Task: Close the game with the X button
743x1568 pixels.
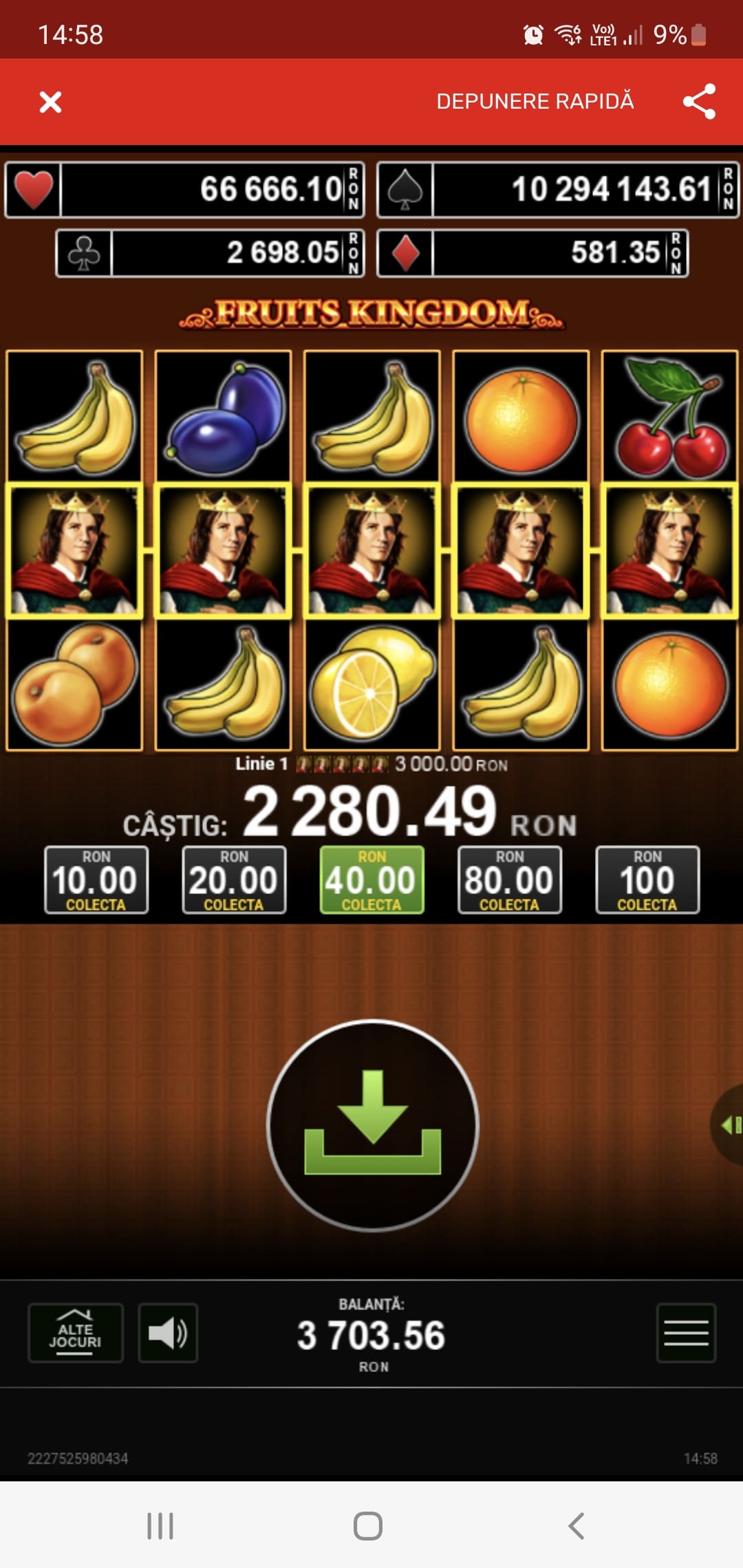Action: pyautogui.click(x=51, y=102)
